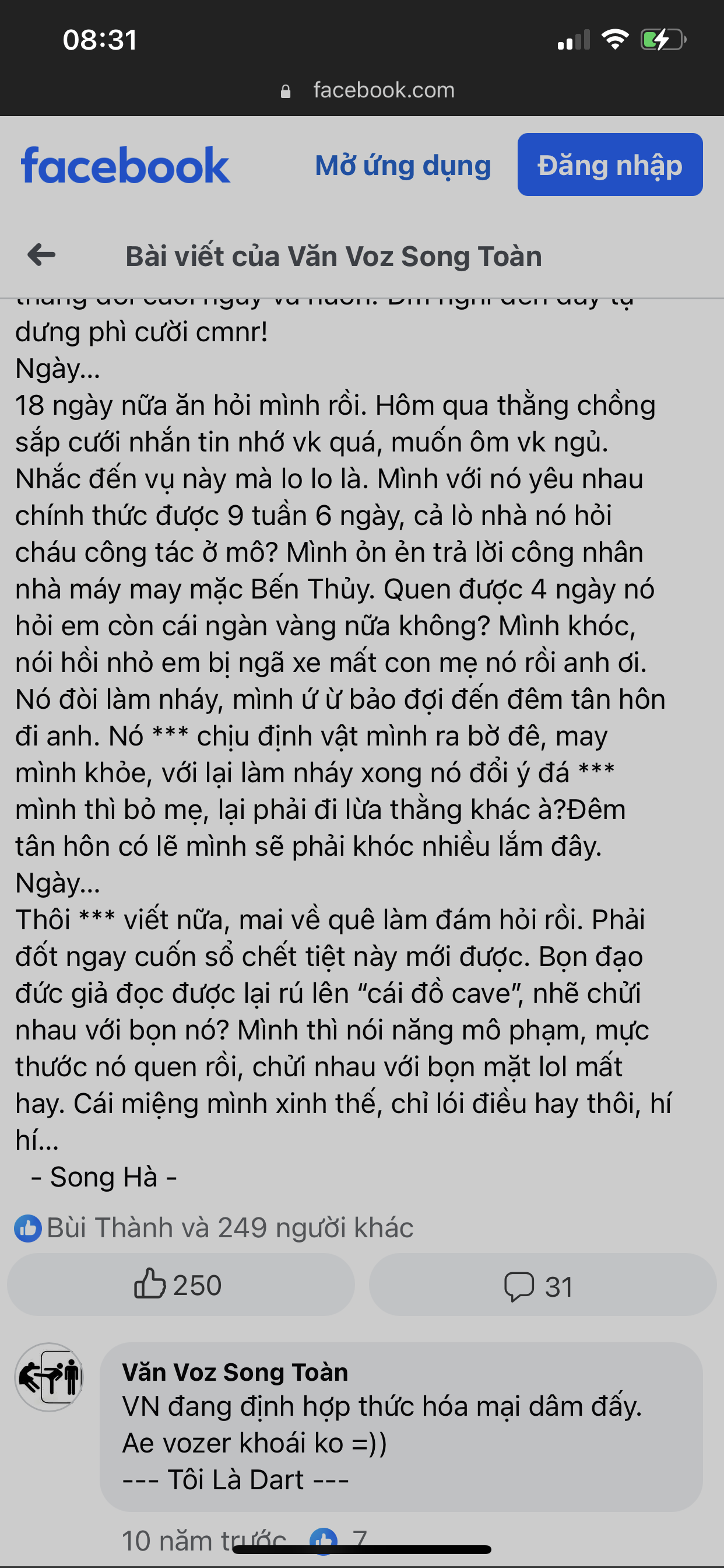Go back using the arrow icon
This screenshot has width=724, height=1568.
[x=41, y=255]
